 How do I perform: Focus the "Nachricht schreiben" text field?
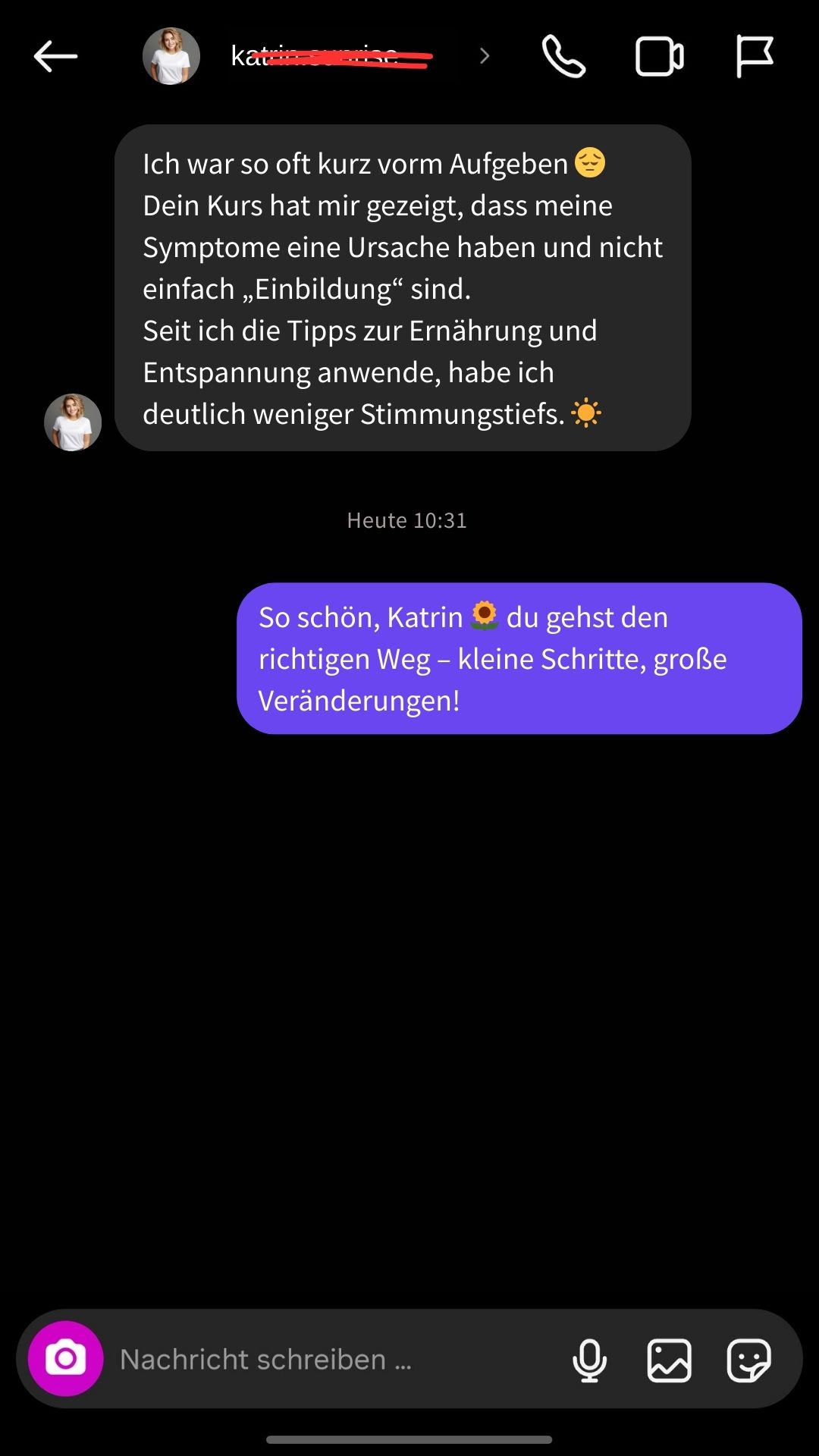(334, 1359)
